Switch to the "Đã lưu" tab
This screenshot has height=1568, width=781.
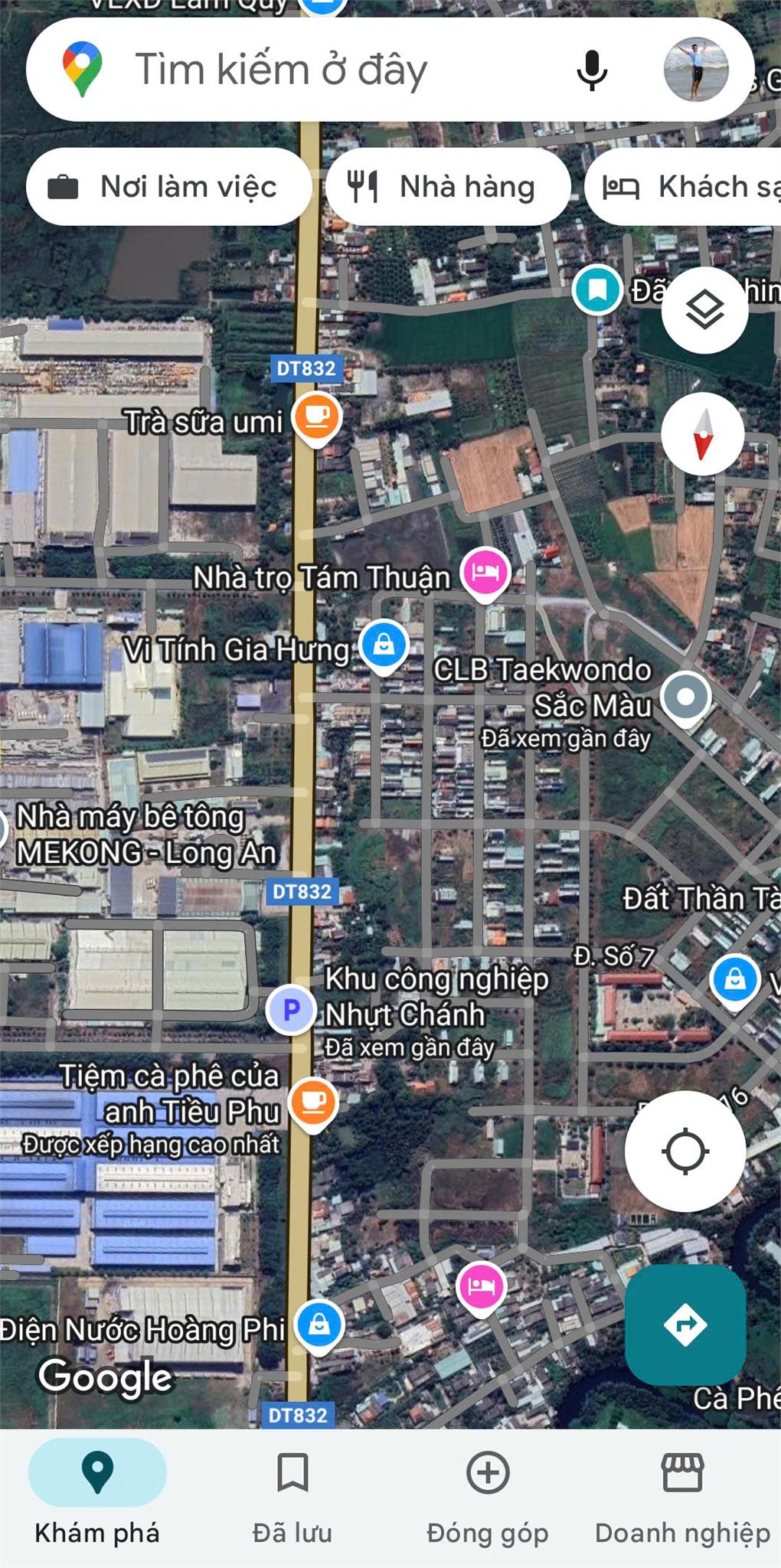(292, 1491)
